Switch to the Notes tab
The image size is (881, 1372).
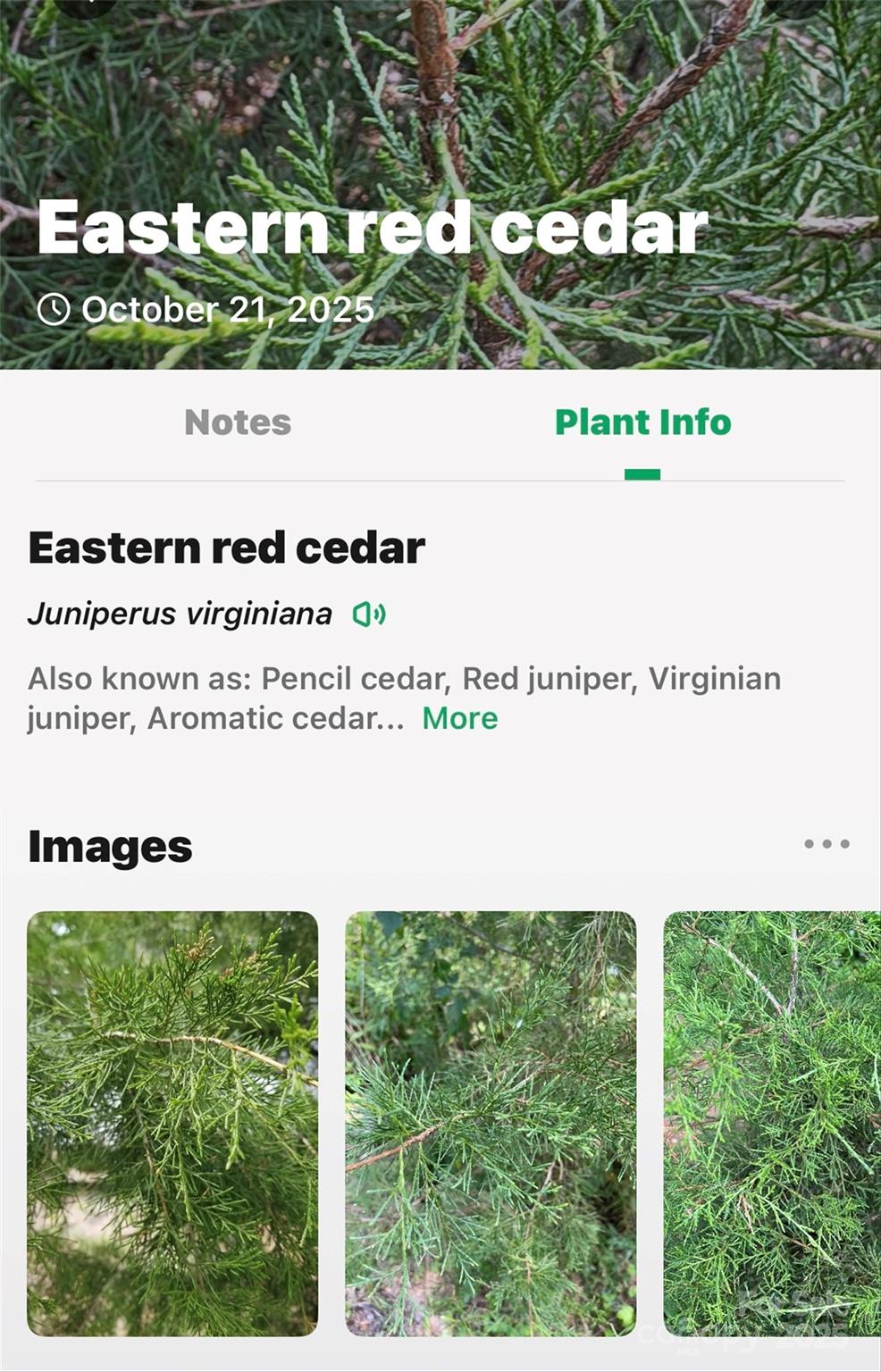pos(238,422)
